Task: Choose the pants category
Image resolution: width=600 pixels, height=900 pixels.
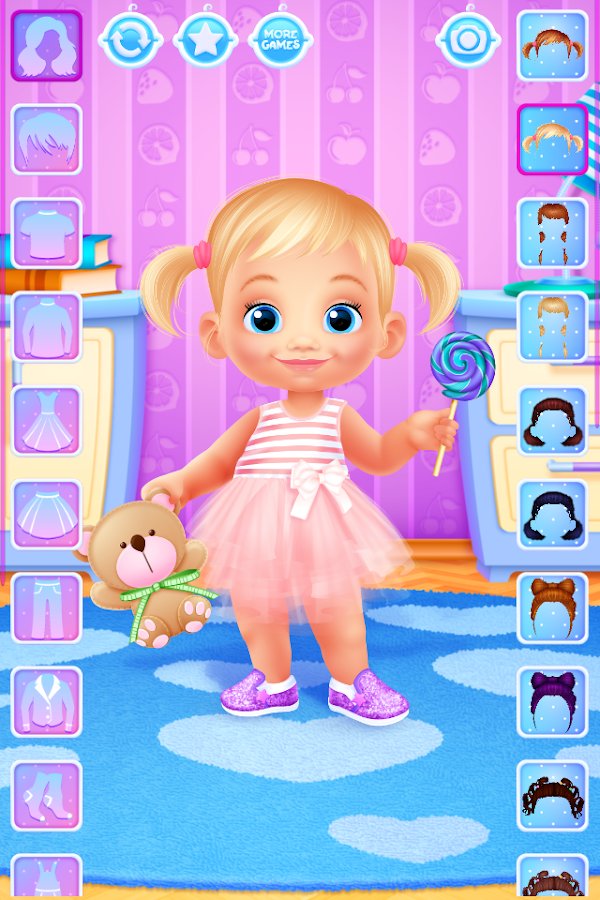Action: pyautogui.click(x=46, y=608)
